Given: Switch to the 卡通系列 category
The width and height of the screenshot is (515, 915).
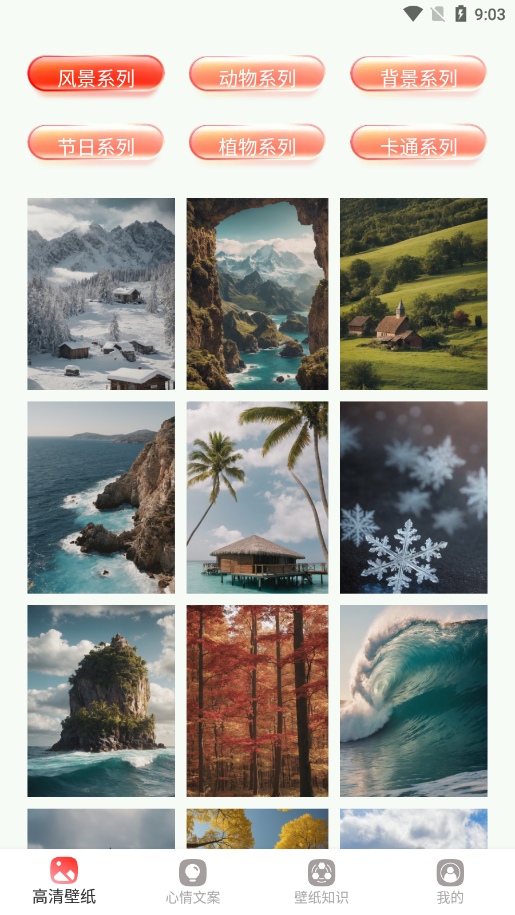Looking at the screenshot, I should (x=418, y=142).
